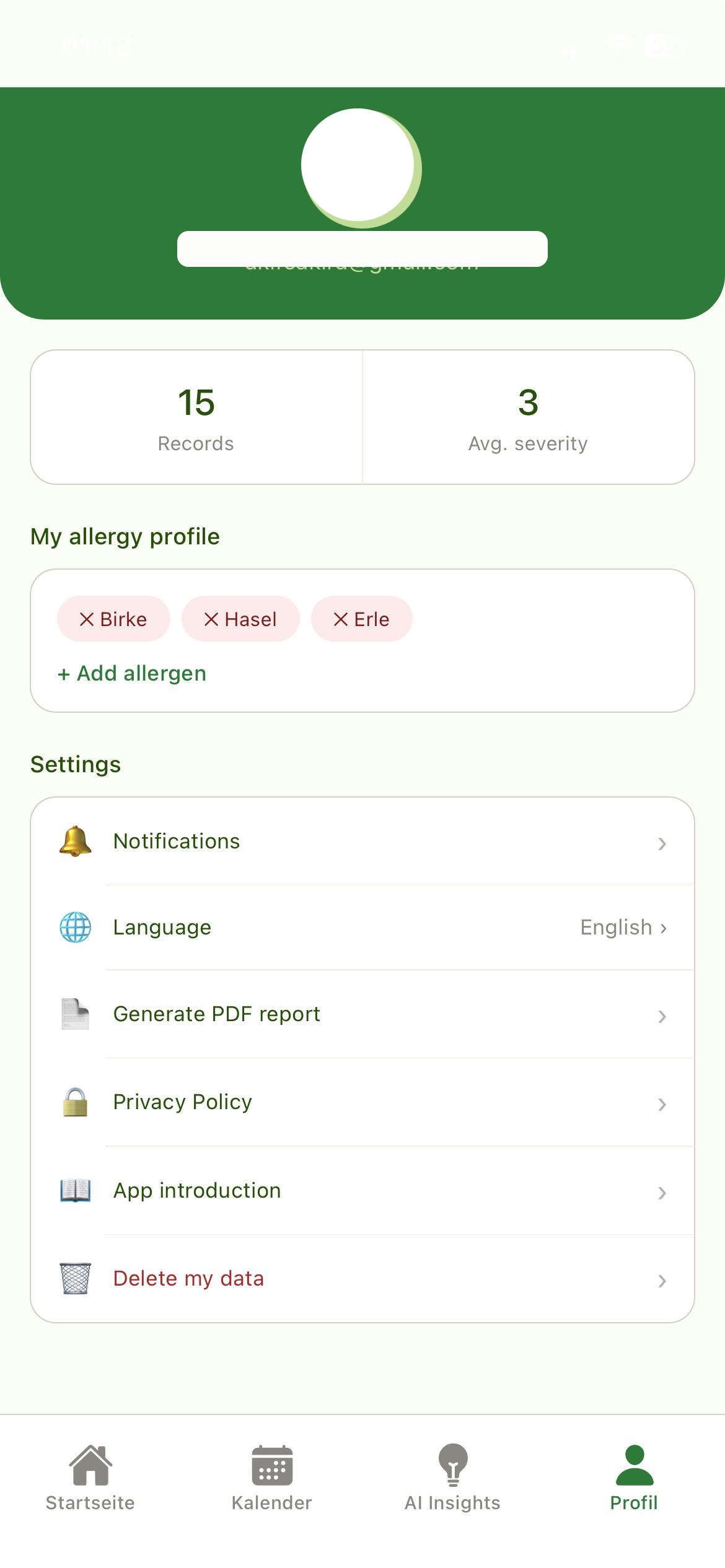Click the App introduction book icon
The image size is (725, 1568).
pyautogui.click(x=74, y=1191)
